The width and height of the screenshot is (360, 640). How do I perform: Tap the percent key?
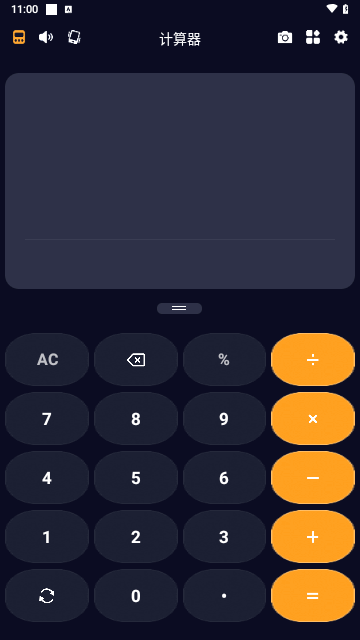click(224, 360)
